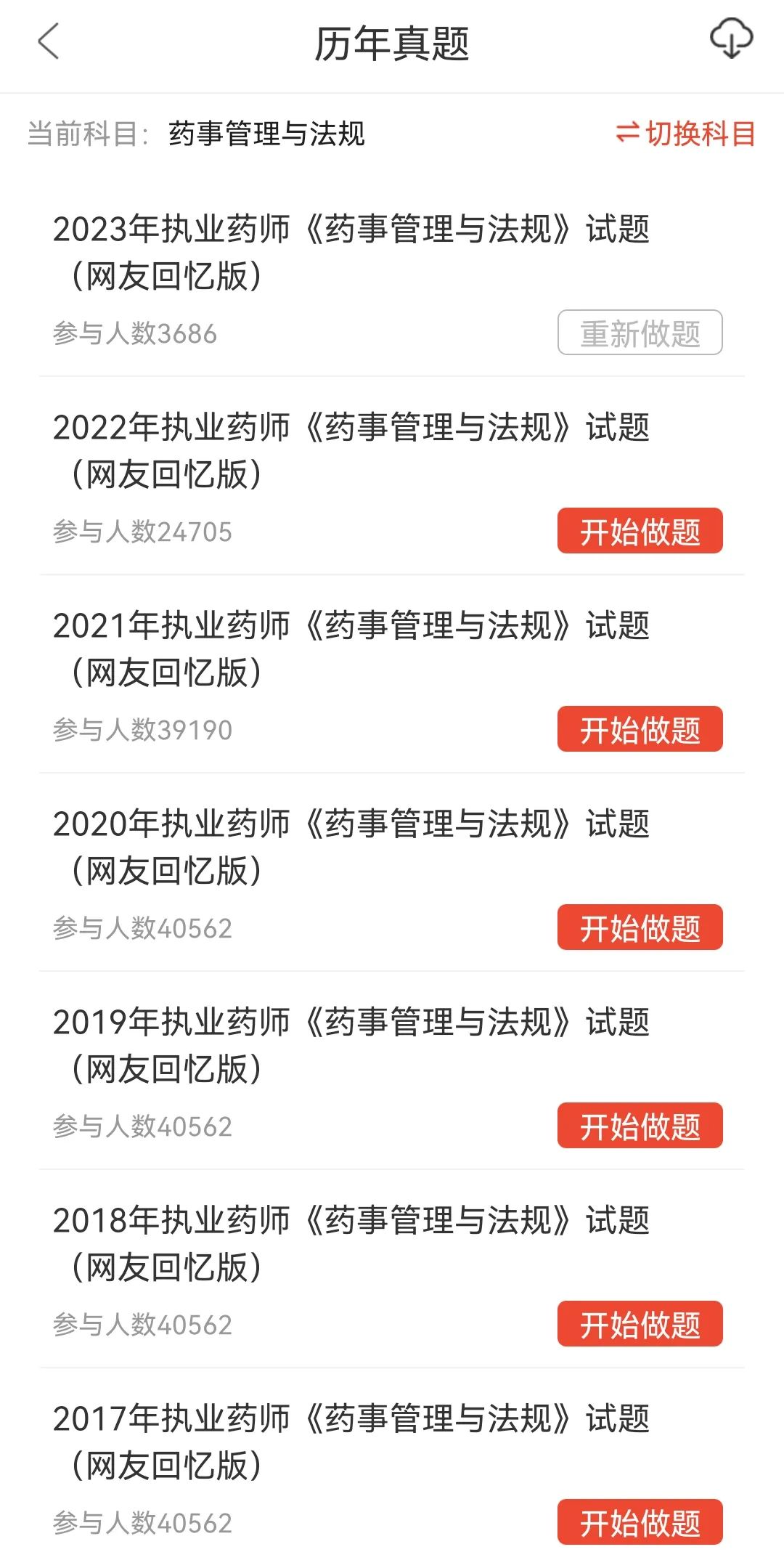Start the 2017 exam with 开始做题
The width and height of the screenshot is (784, 1560).
click(640, 1522)
